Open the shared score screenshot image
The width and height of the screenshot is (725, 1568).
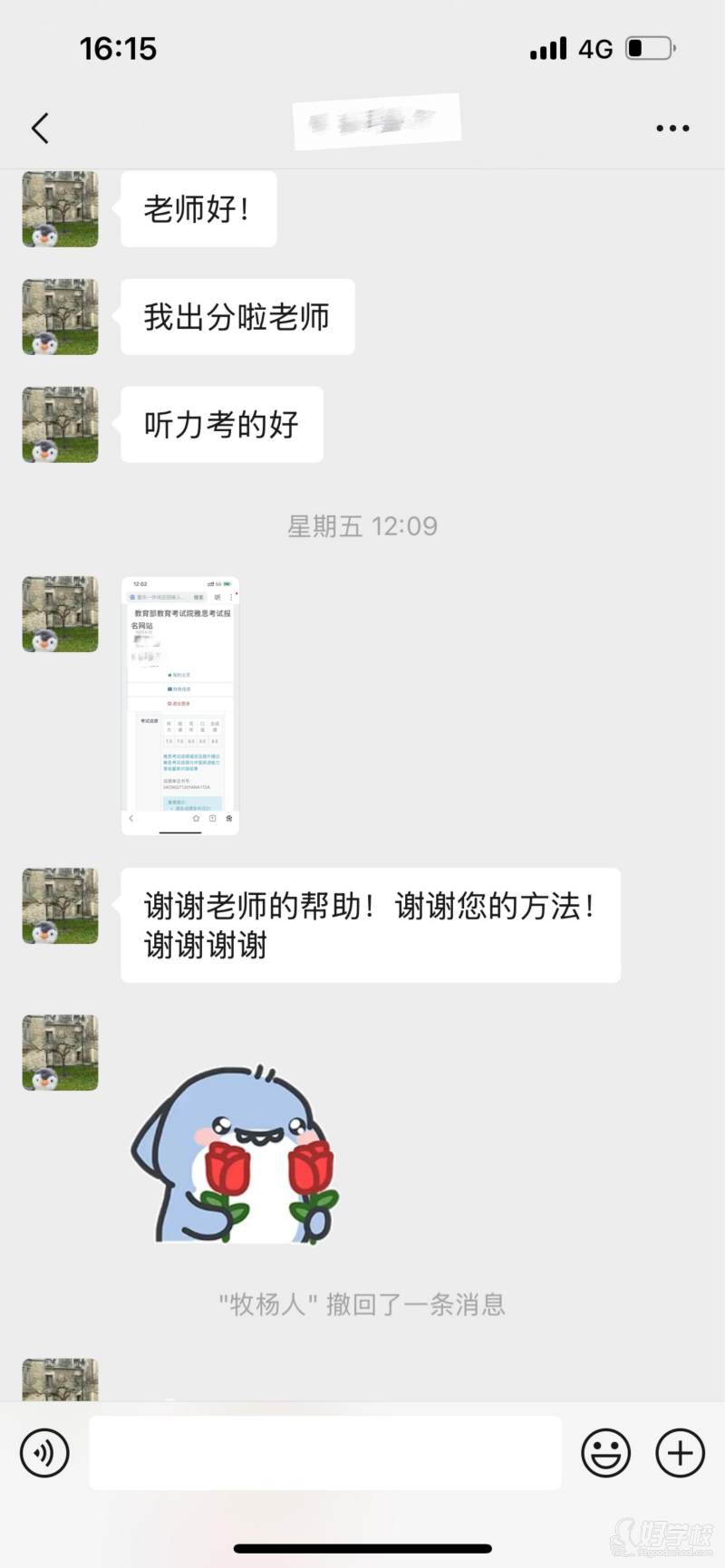[x=180, y=705]
